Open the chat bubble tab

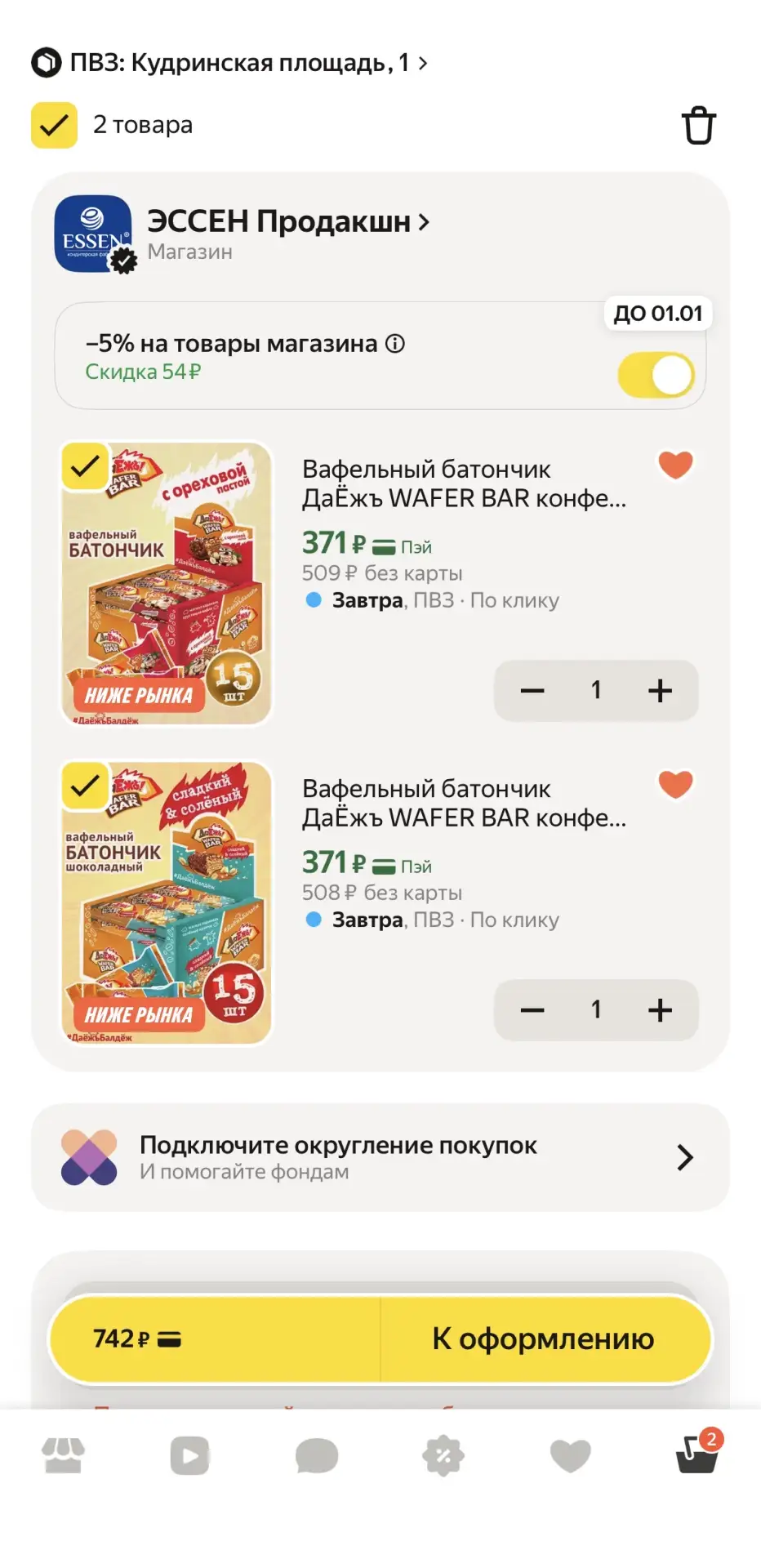(x=317, y=1455)
